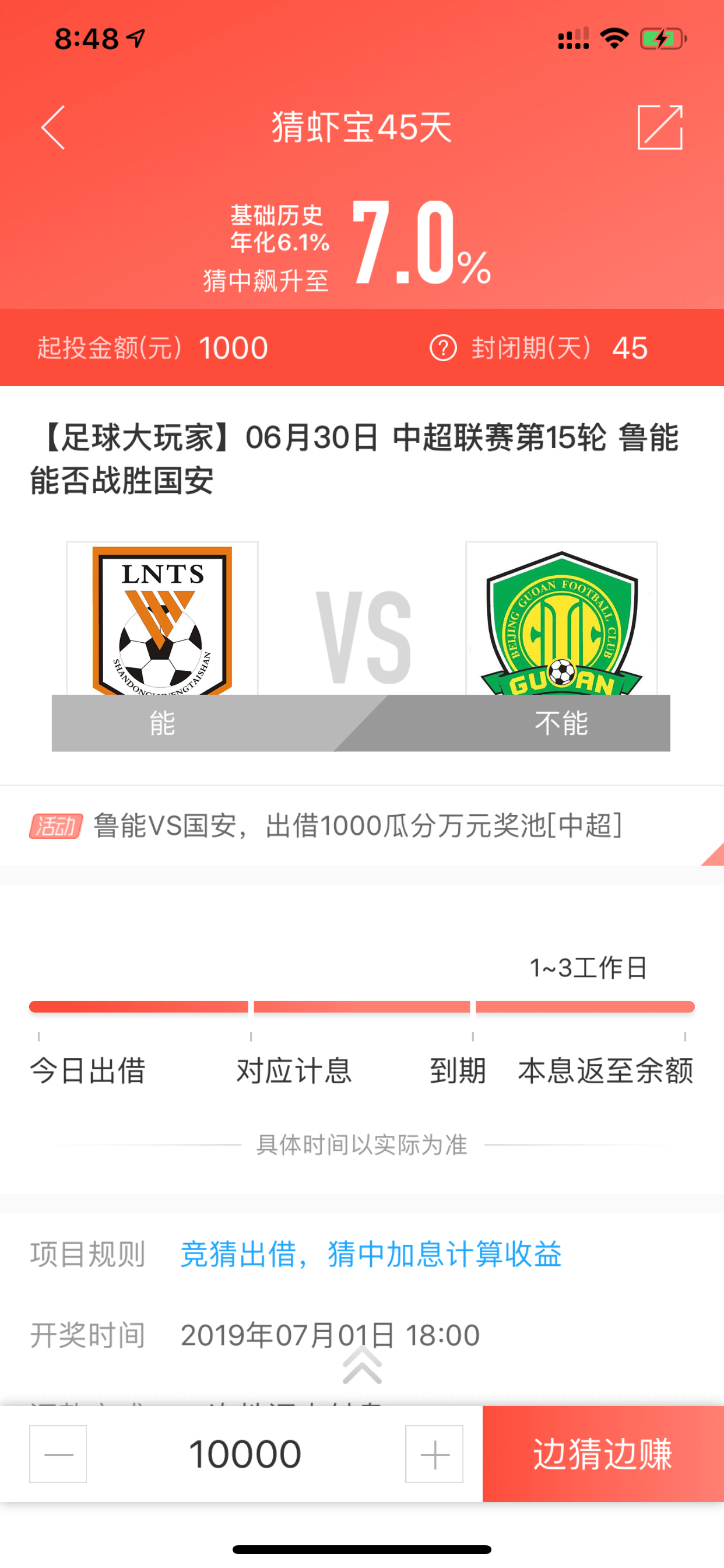Go back using the top-left arrow
This screenshot has height=1568, width=724.
(53, 128)
